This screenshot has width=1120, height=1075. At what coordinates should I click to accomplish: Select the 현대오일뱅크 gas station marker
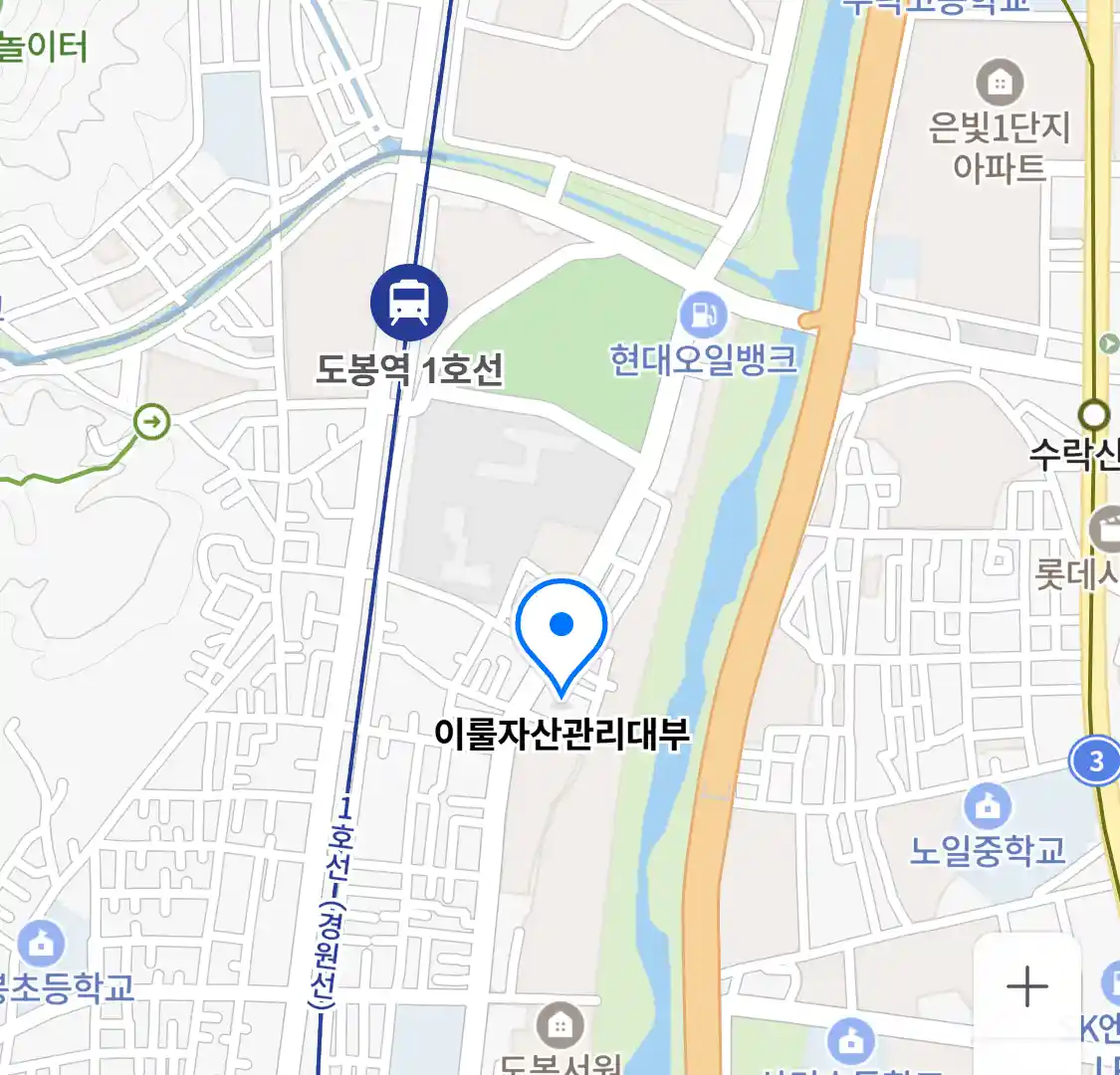click(x=704, y=316)
